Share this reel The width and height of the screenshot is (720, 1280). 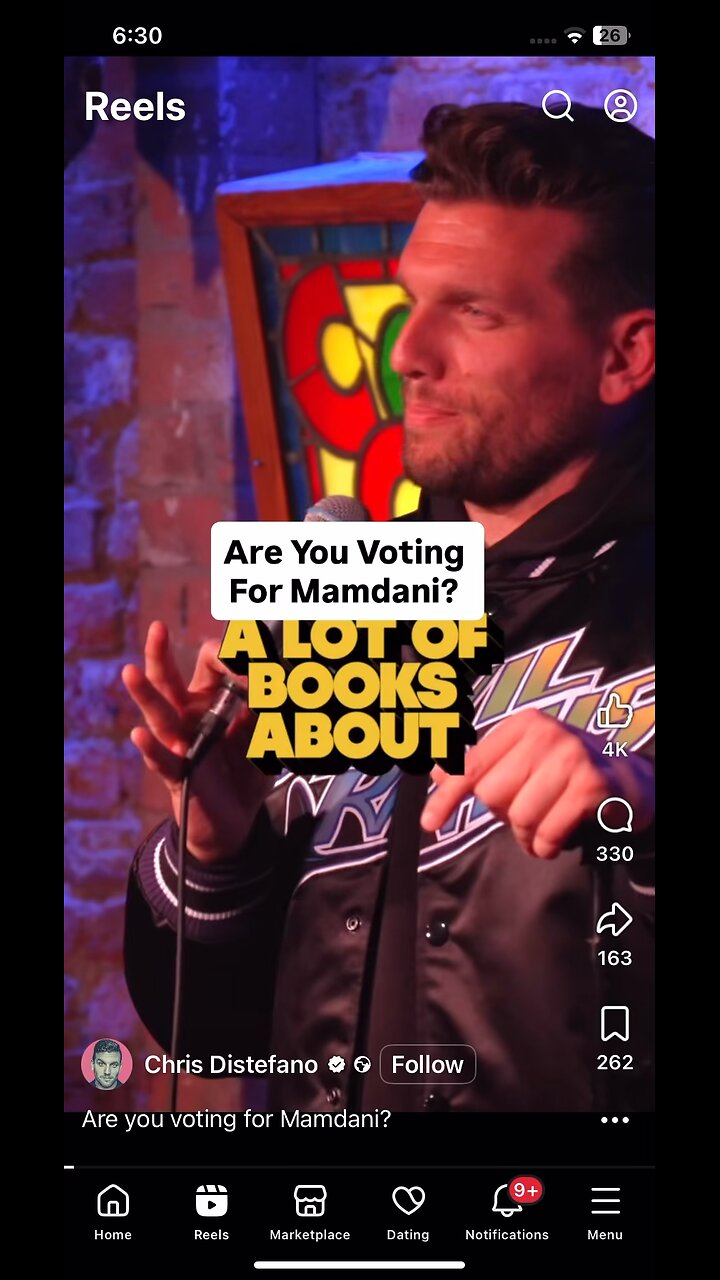pos(614,920)
